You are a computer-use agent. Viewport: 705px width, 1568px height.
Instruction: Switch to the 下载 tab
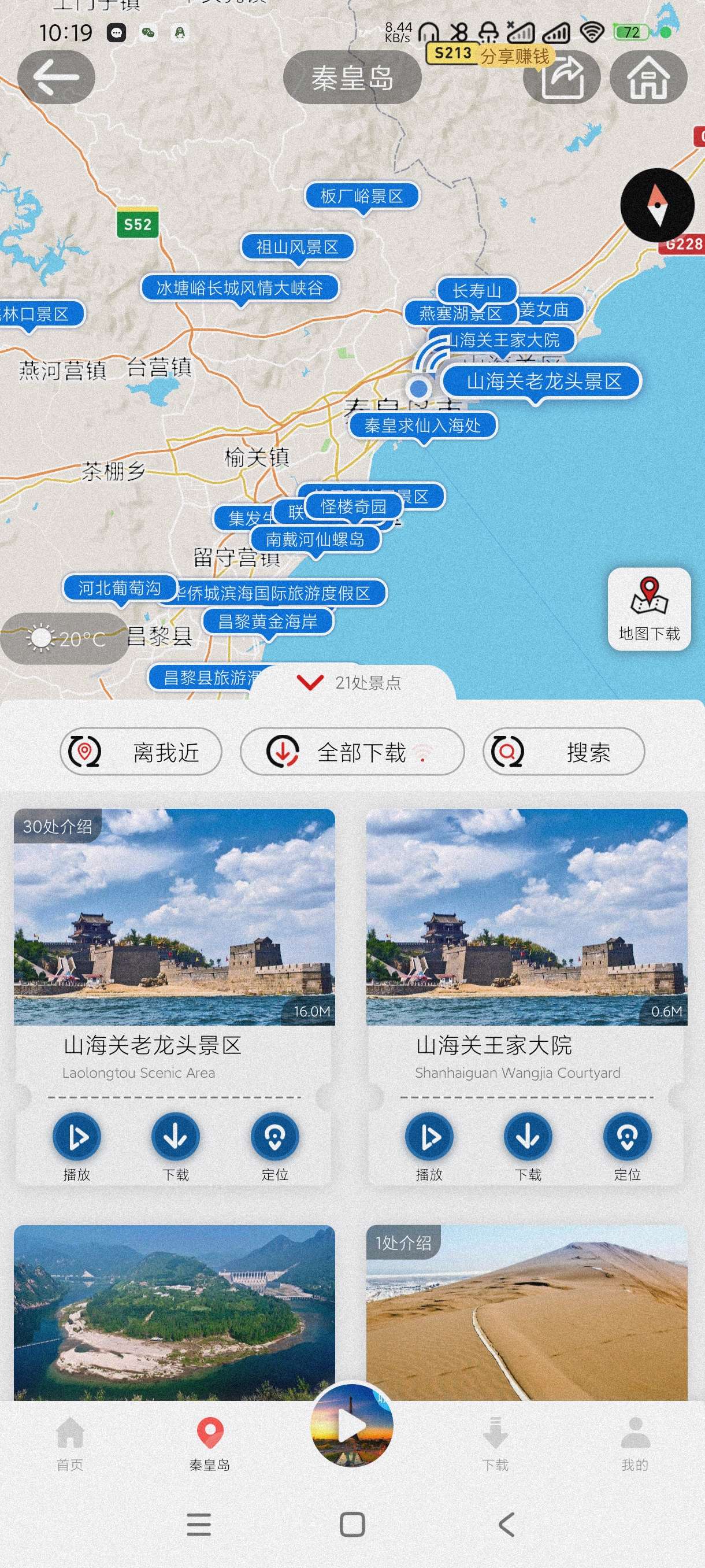(495, 1444)
